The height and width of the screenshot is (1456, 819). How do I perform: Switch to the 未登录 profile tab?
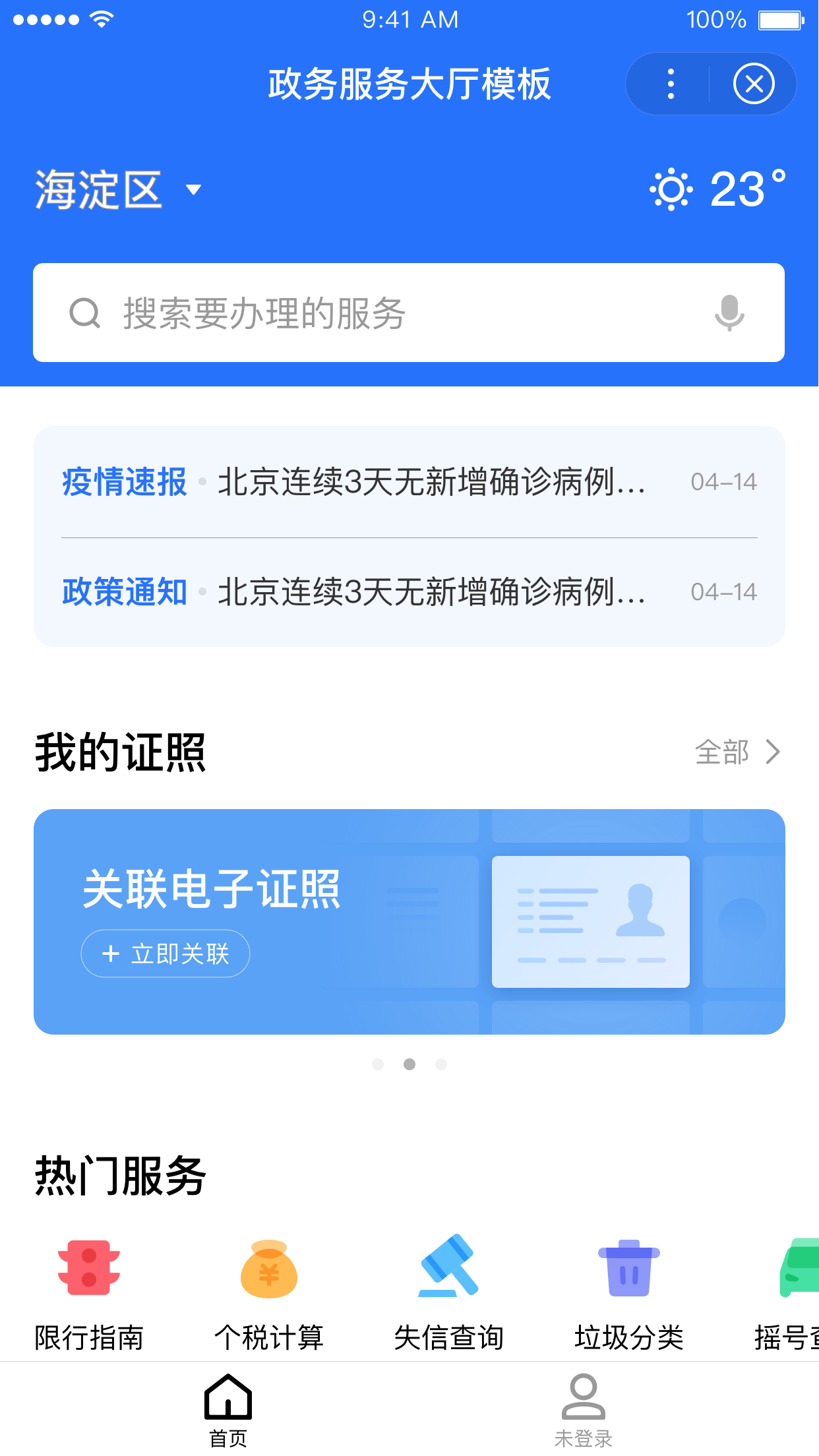[584, 1410]
